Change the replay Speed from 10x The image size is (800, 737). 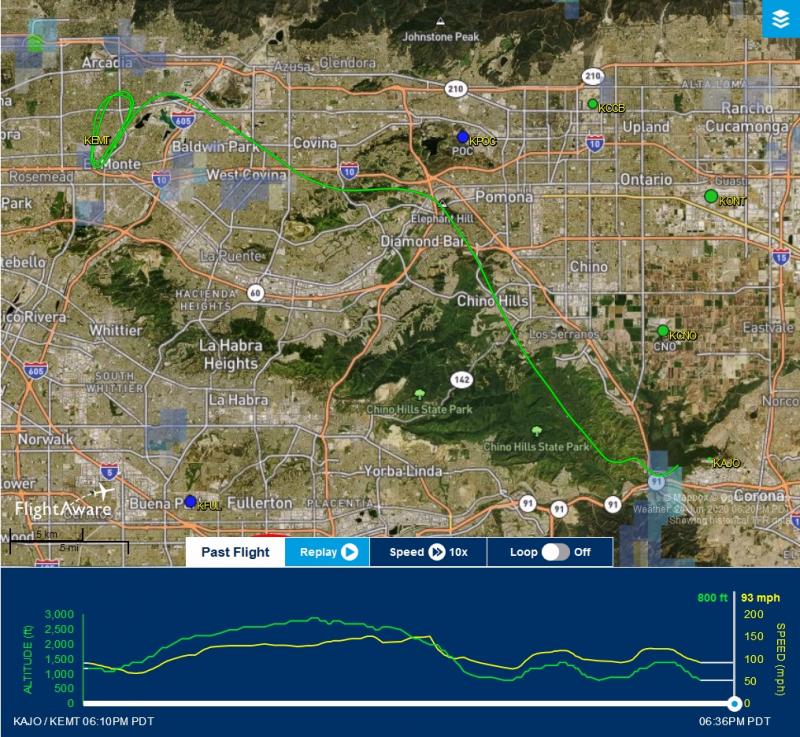(x=427, y=551)
